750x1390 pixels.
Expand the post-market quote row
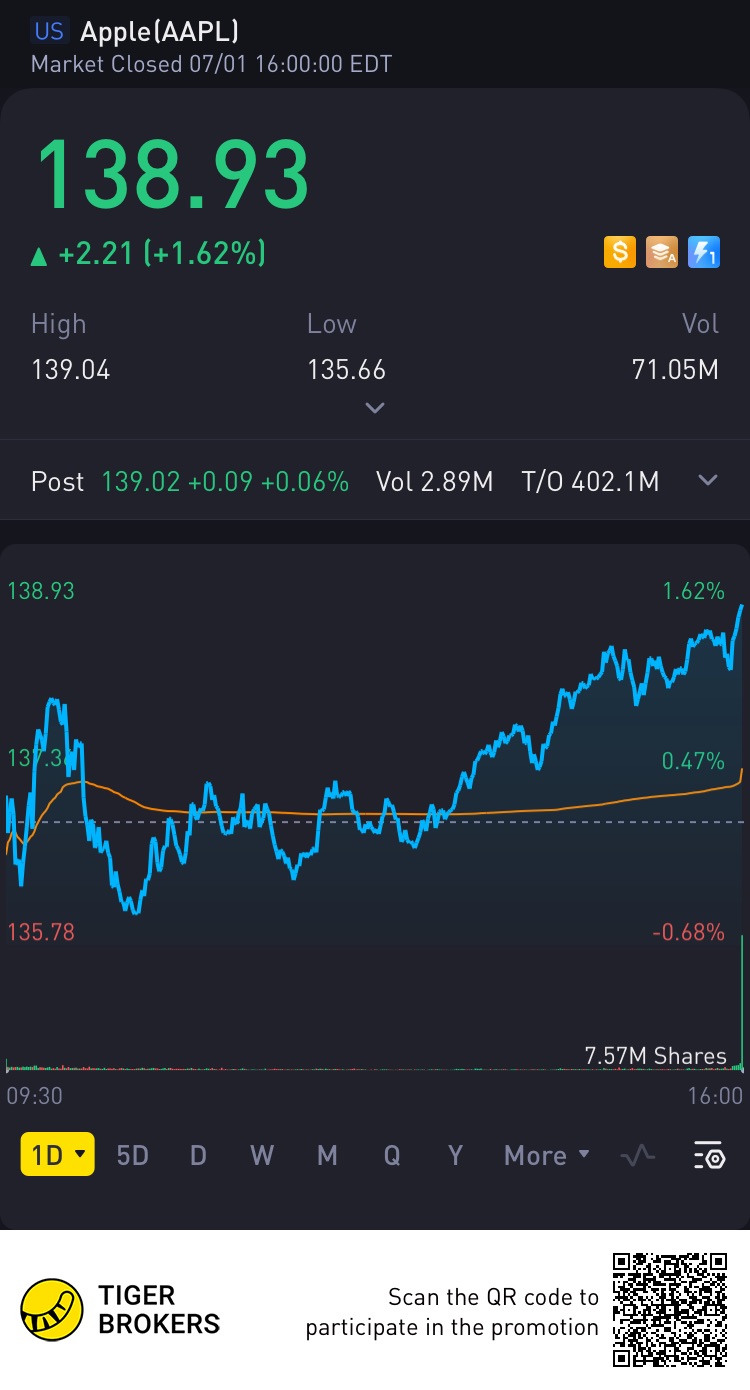[x=708, y=481]
